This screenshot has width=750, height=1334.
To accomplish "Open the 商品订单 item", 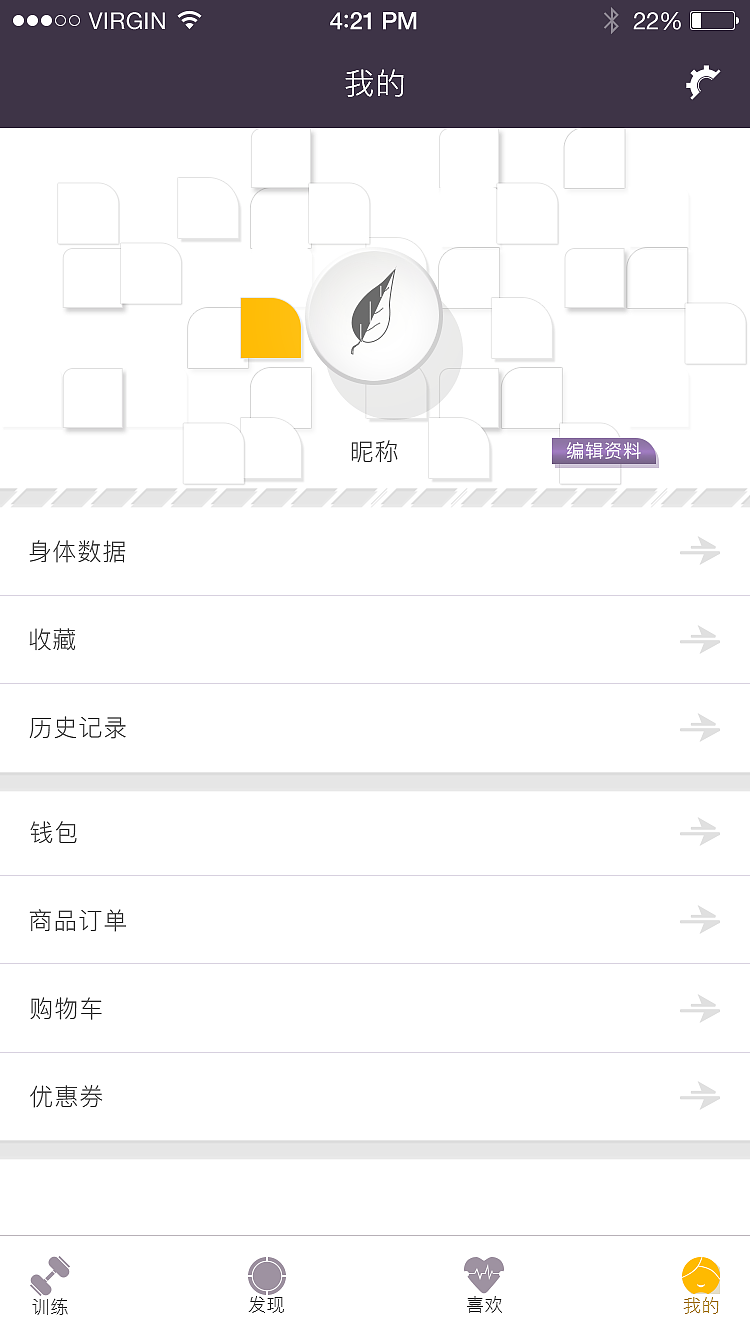I will [x=375, y=920].
